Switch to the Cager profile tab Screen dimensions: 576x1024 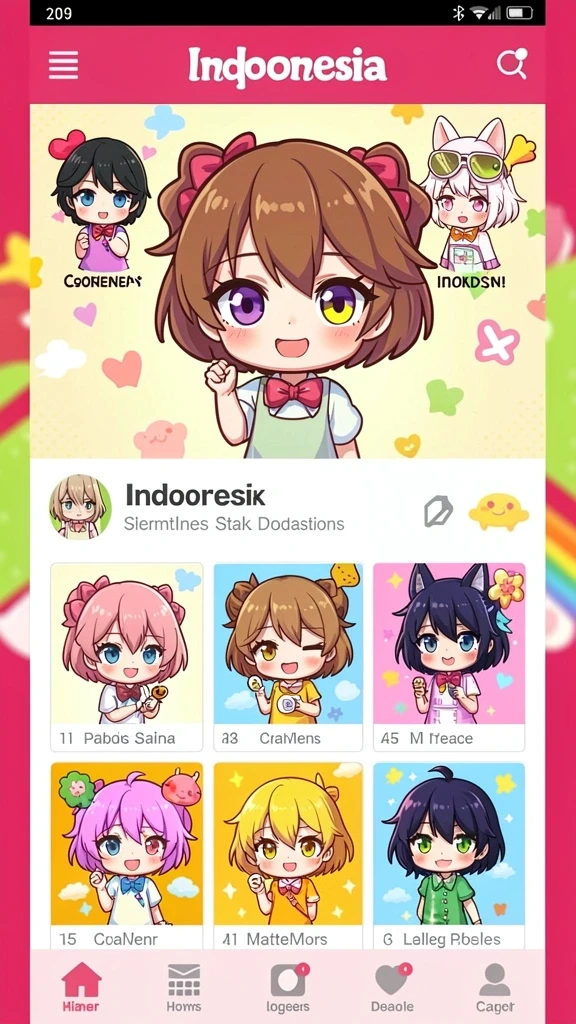click(494, 987)
